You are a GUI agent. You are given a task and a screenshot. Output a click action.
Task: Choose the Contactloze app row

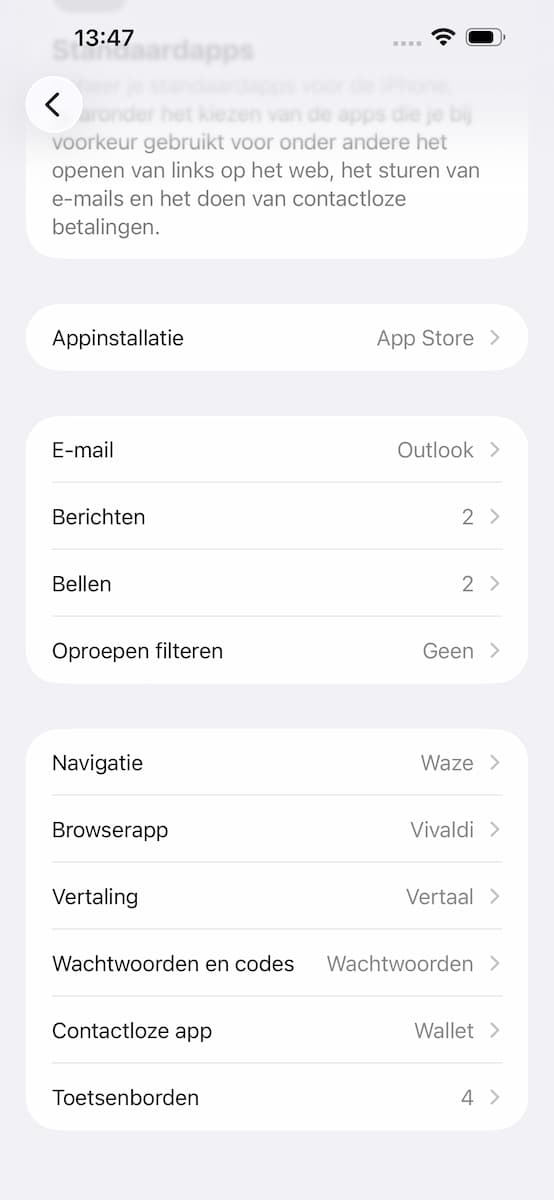[x=277, y=1031]
